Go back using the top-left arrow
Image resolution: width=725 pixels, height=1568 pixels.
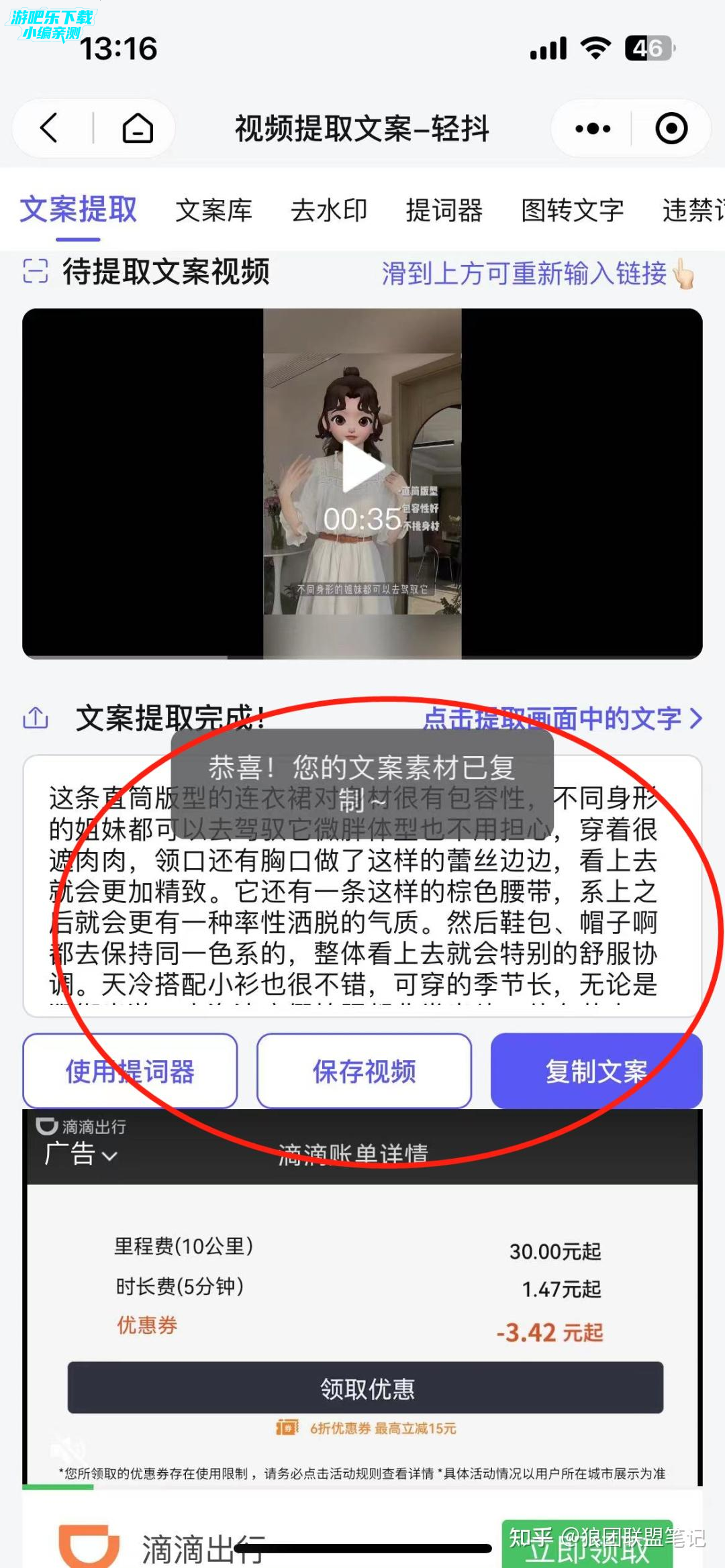click(49, 127)
